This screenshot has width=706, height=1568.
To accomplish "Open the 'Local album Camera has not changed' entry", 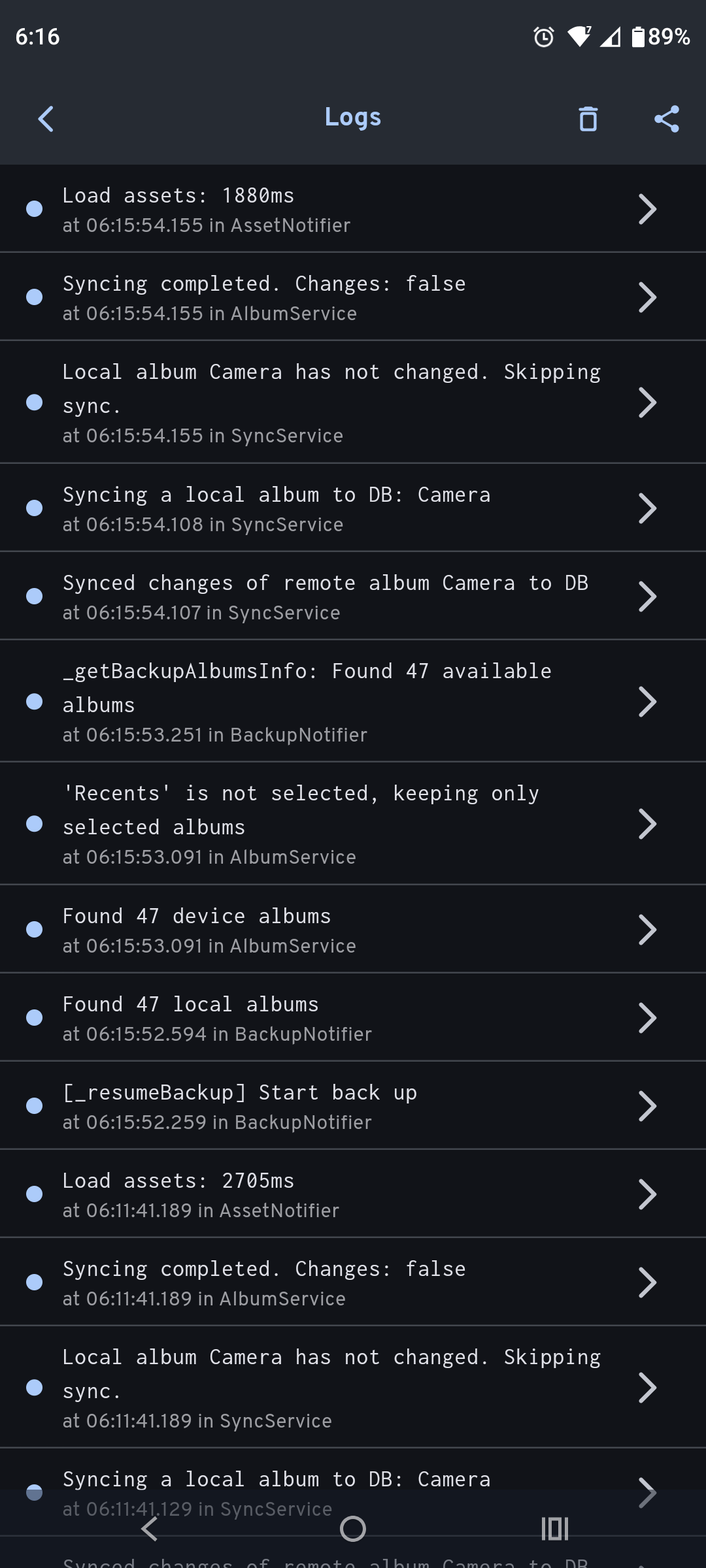I will coord(648,402).
